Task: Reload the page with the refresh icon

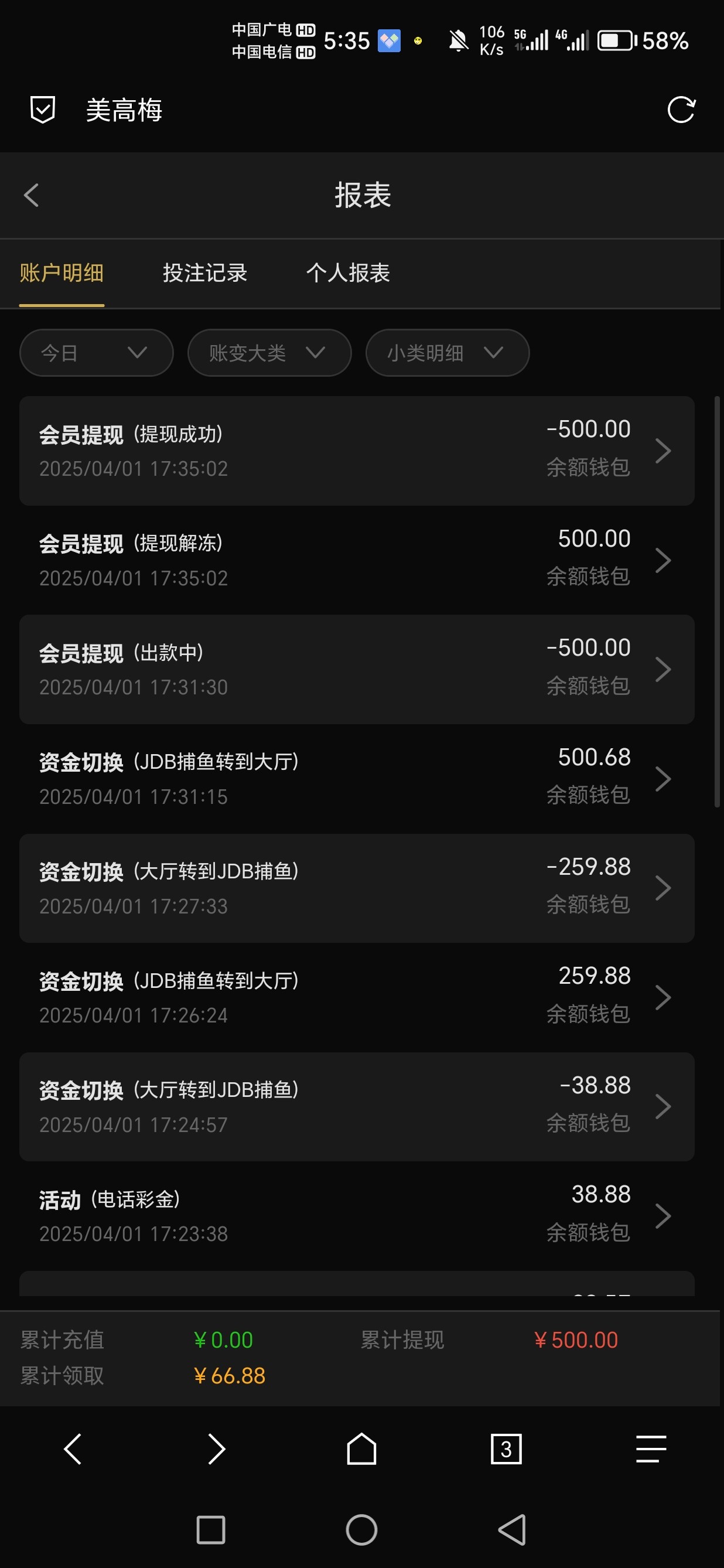Action: [680, 110]
